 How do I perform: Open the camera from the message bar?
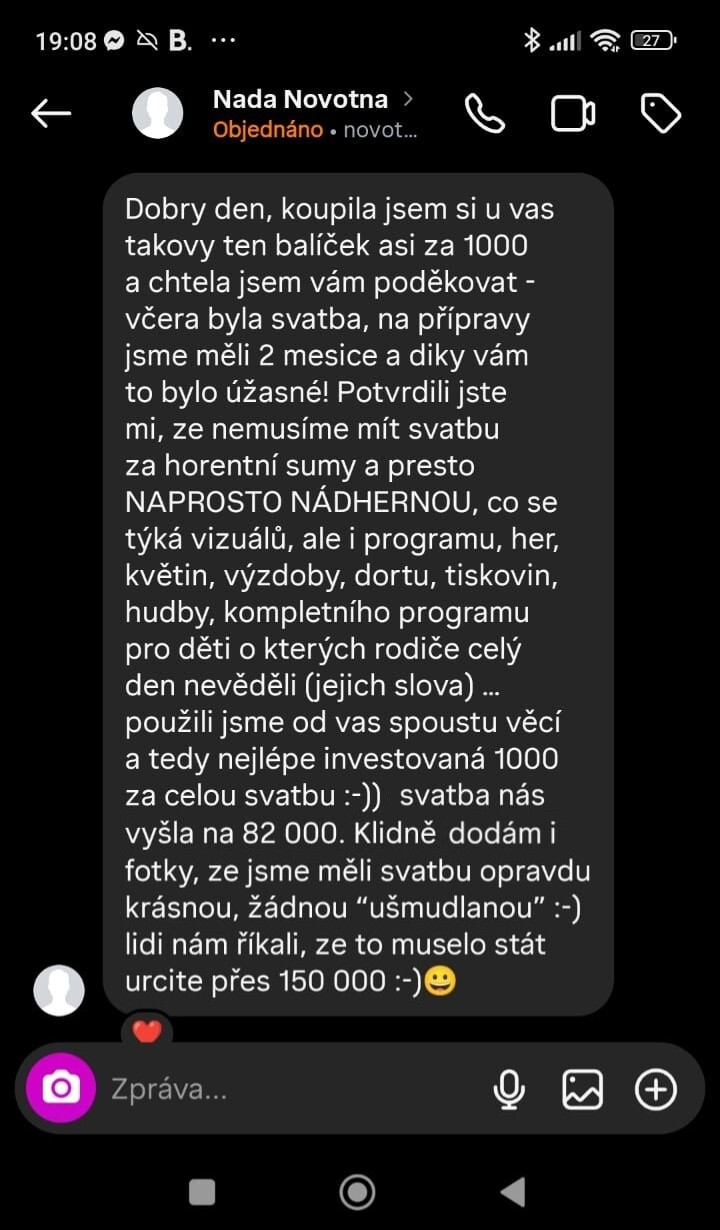[61, 1088]
